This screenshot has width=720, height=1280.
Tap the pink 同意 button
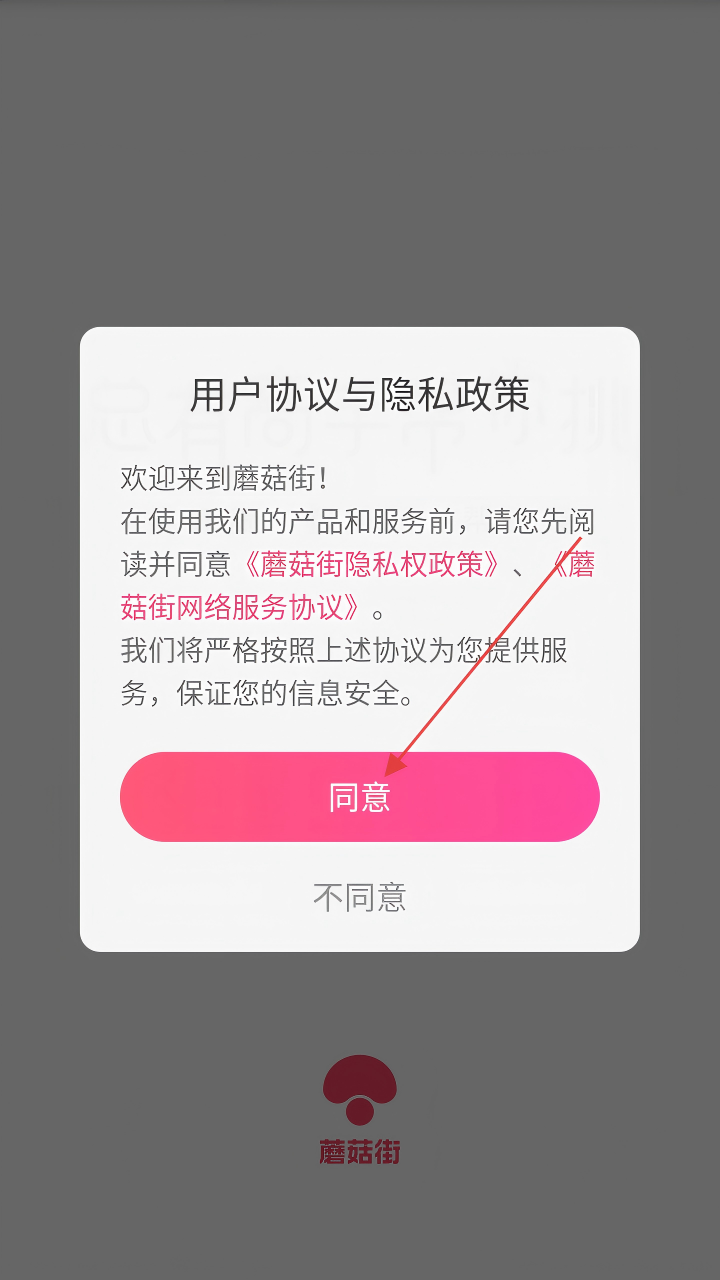coord(359,797)
